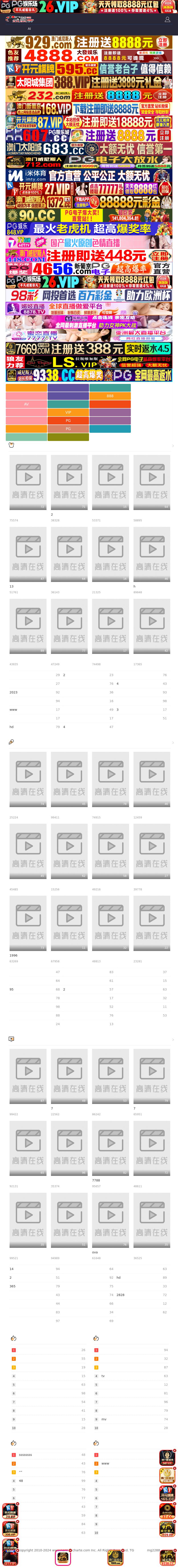
Task: Select the 888 category chip
Action: point(110,396)
